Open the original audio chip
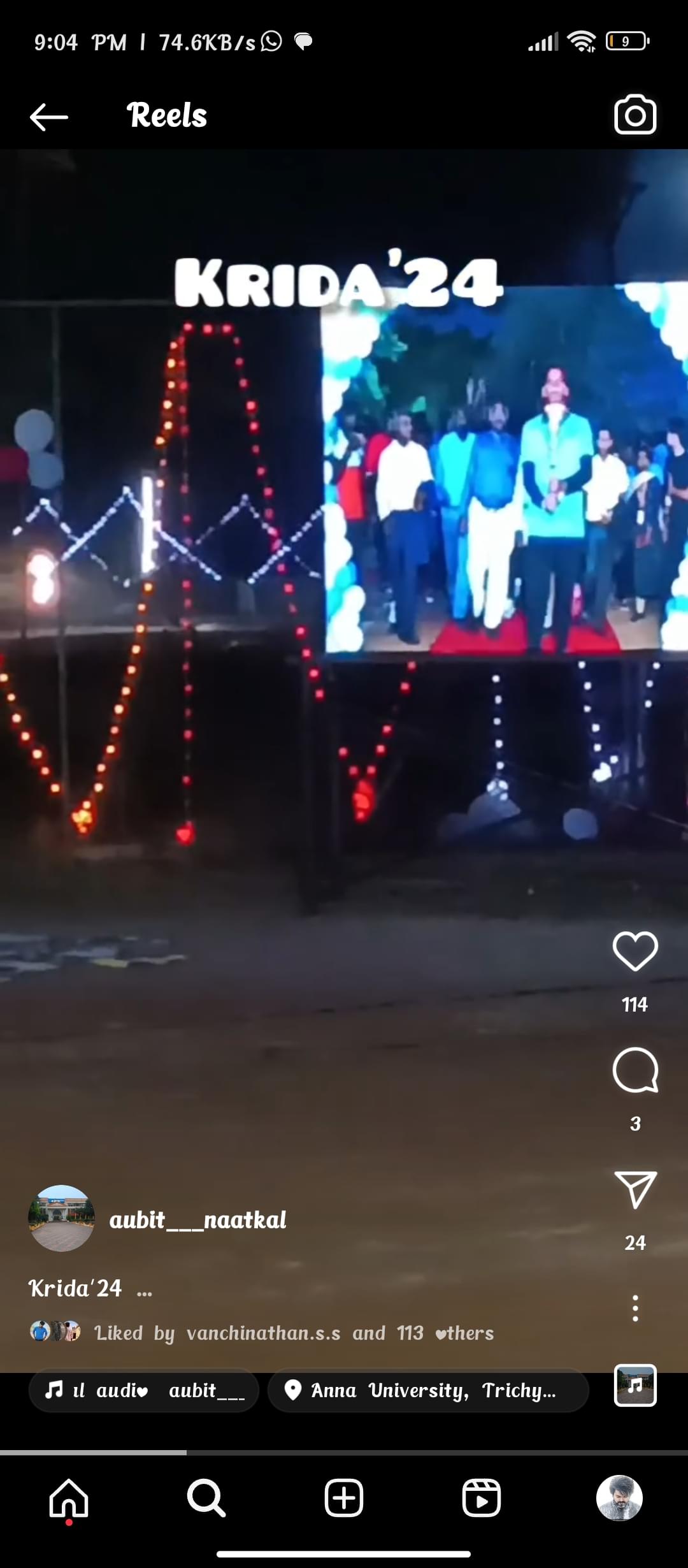Screen dimensions: 688x1568 [144, 1390]
